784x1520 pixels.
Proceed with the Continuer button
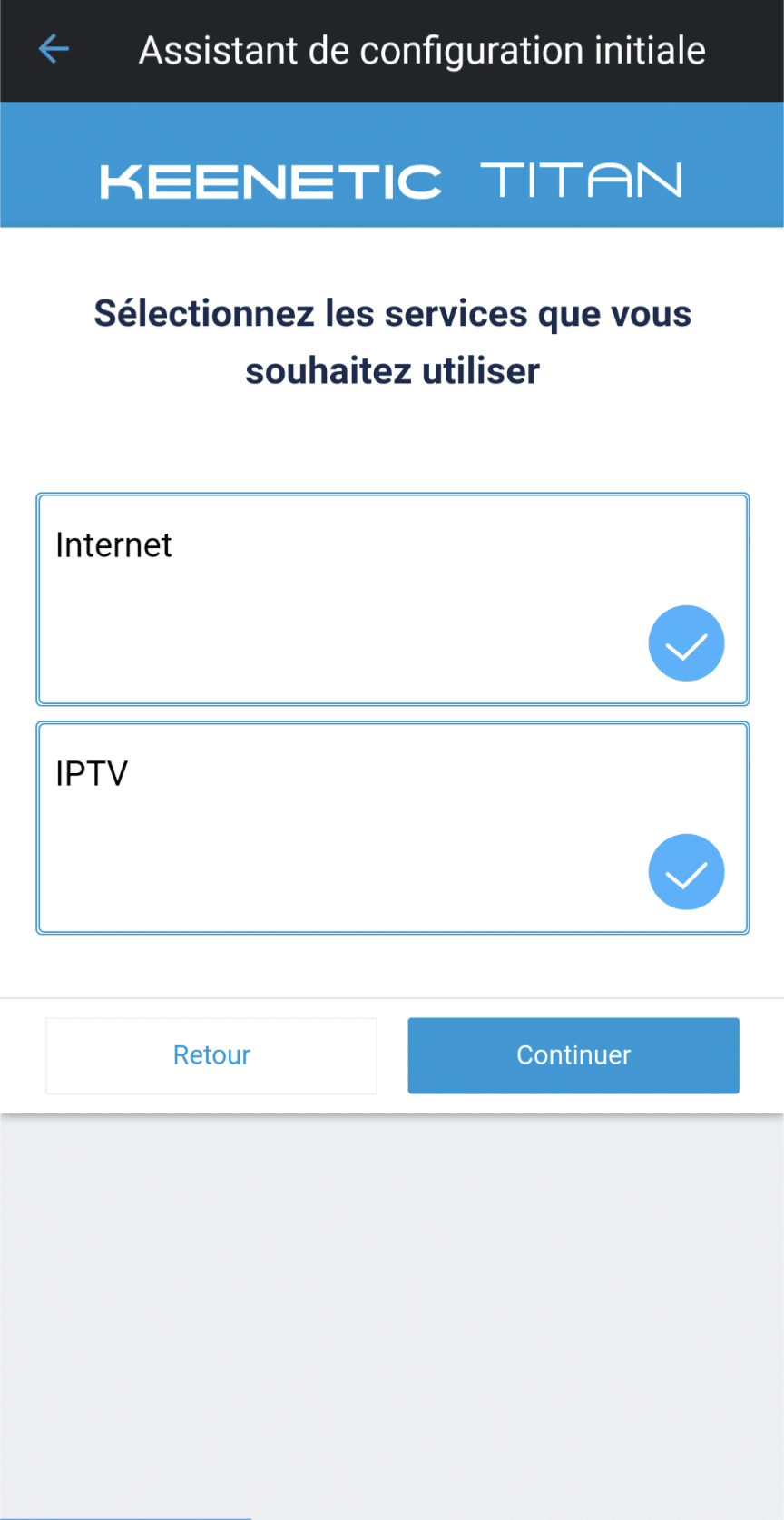pos(573,1055)
